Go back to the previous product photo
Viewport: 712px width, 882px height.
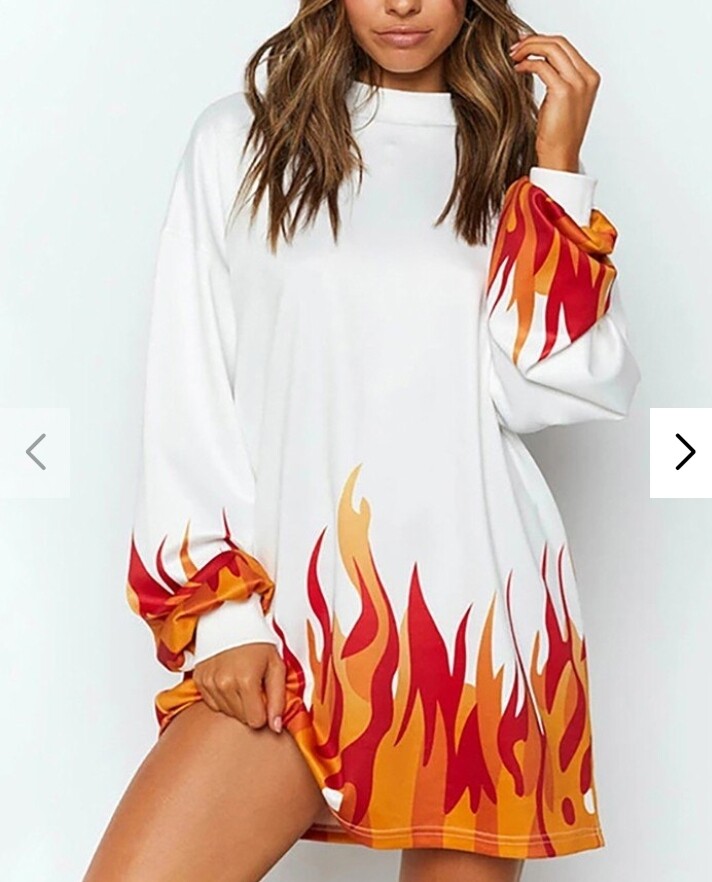coord(35,452)
